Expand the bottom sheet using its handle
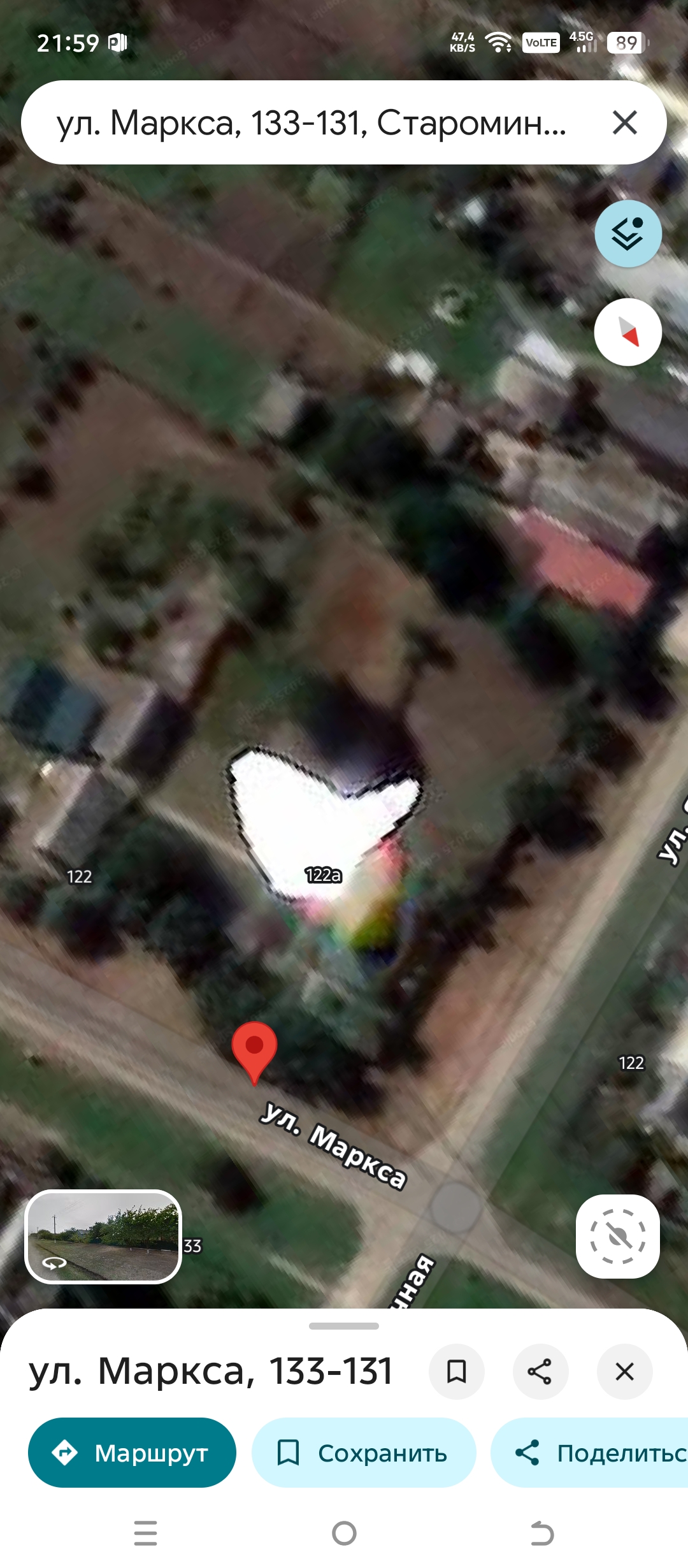Image resolution: width=688 pixels, height=1568 pixels. (x=344, y=1326)
